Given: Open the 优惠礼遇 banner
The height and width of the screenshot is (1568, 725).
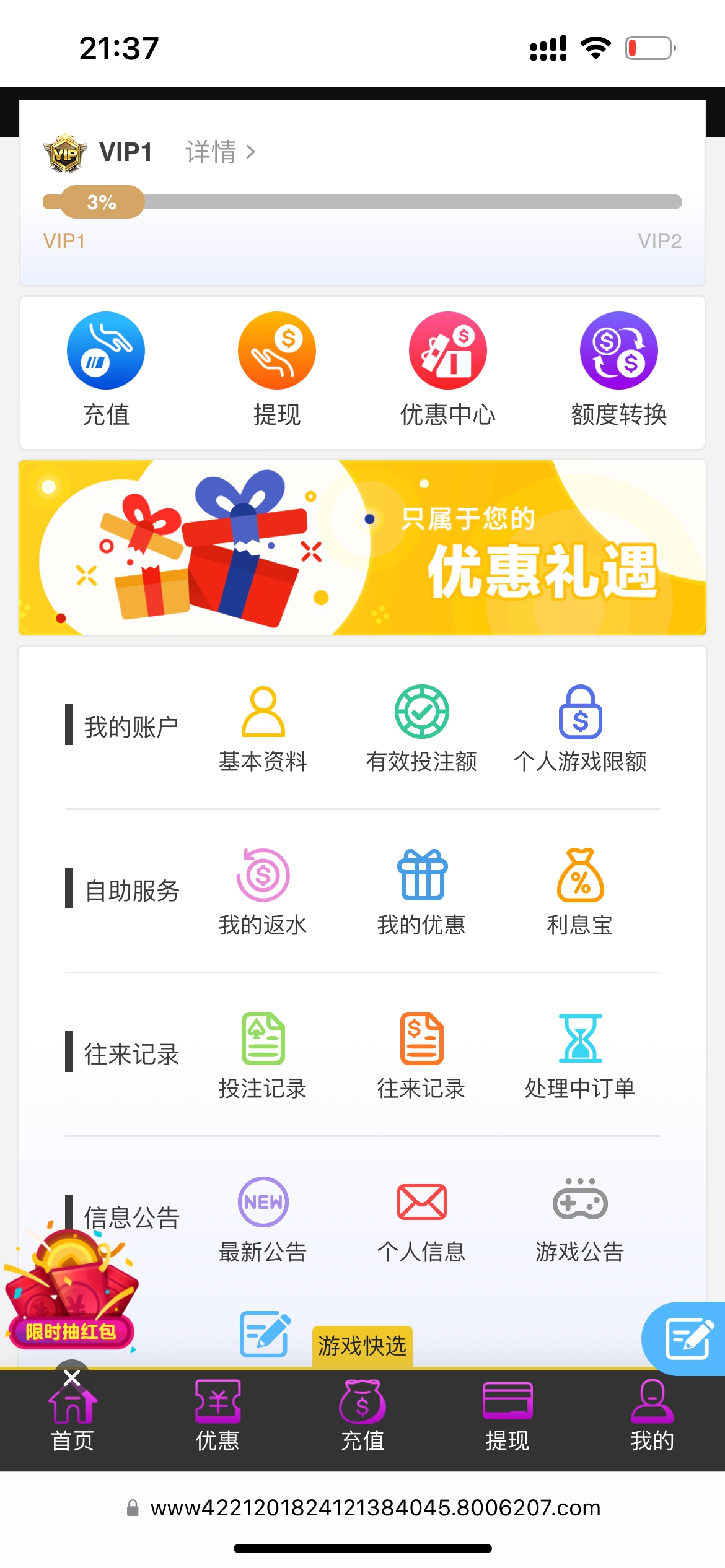Looking at the screenshot, I should [x=362, y=547].
